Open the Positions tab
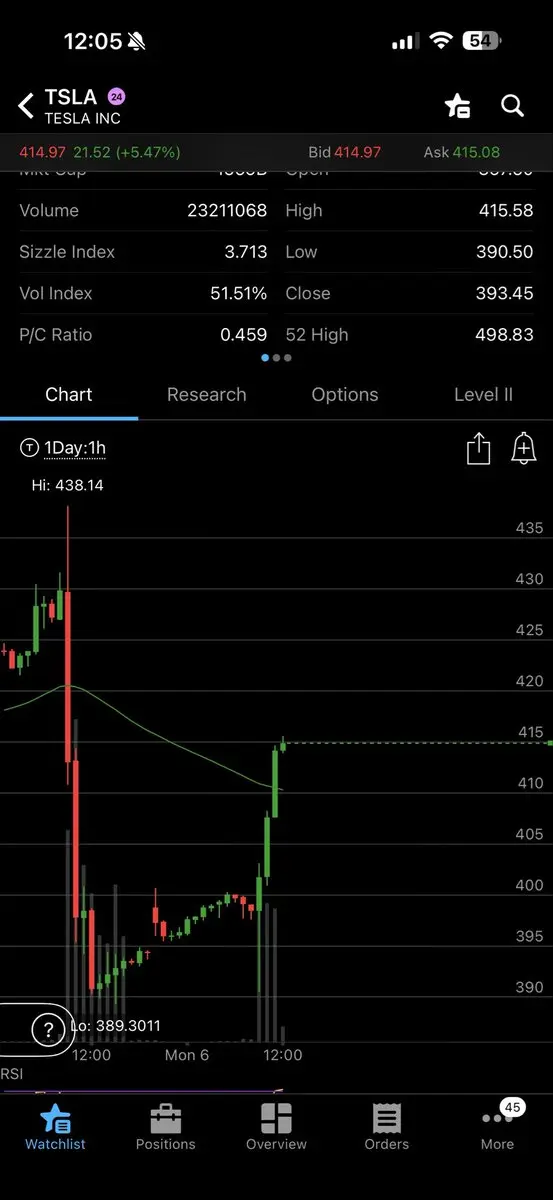Image resolution: width=553 pixels, height=1200 pixels. (x=166, y=1127)
